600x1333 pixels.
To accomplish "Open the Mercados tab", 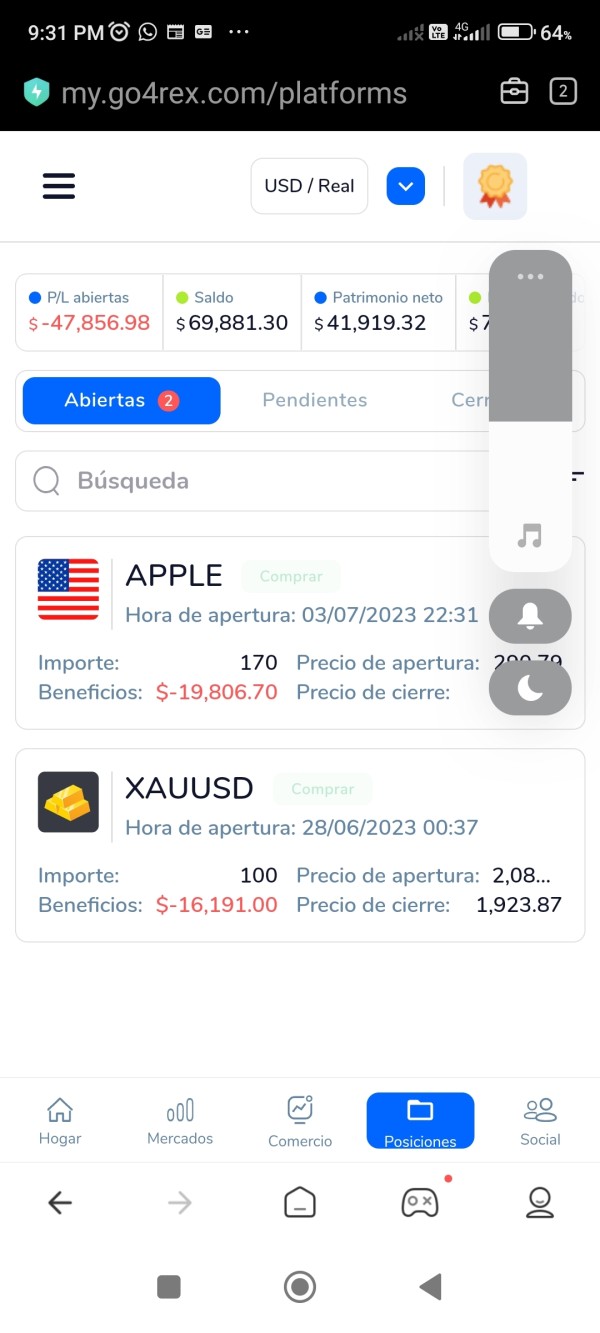I will [180, 1121].
